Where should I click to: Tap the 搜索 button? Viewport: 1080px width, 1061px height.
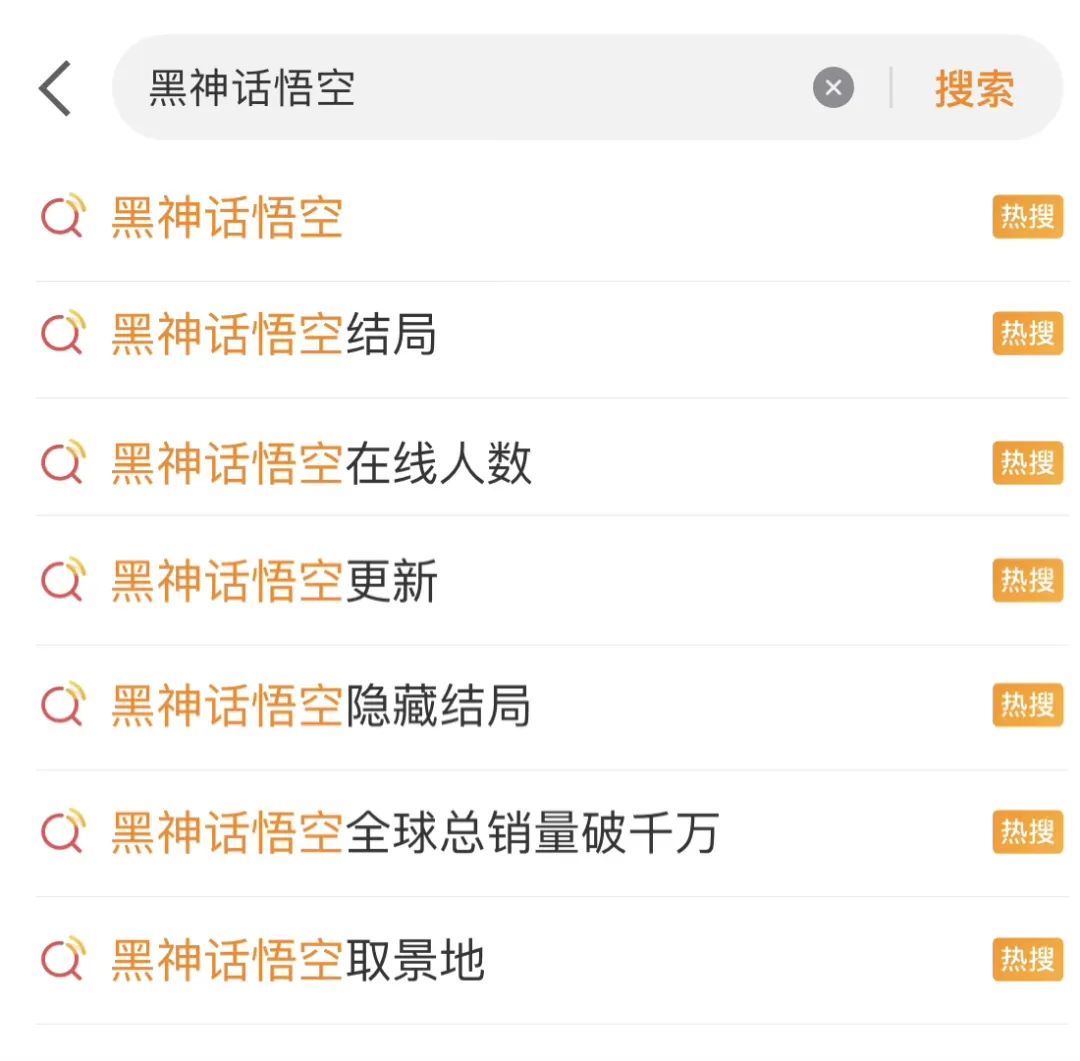pos(974,88)
